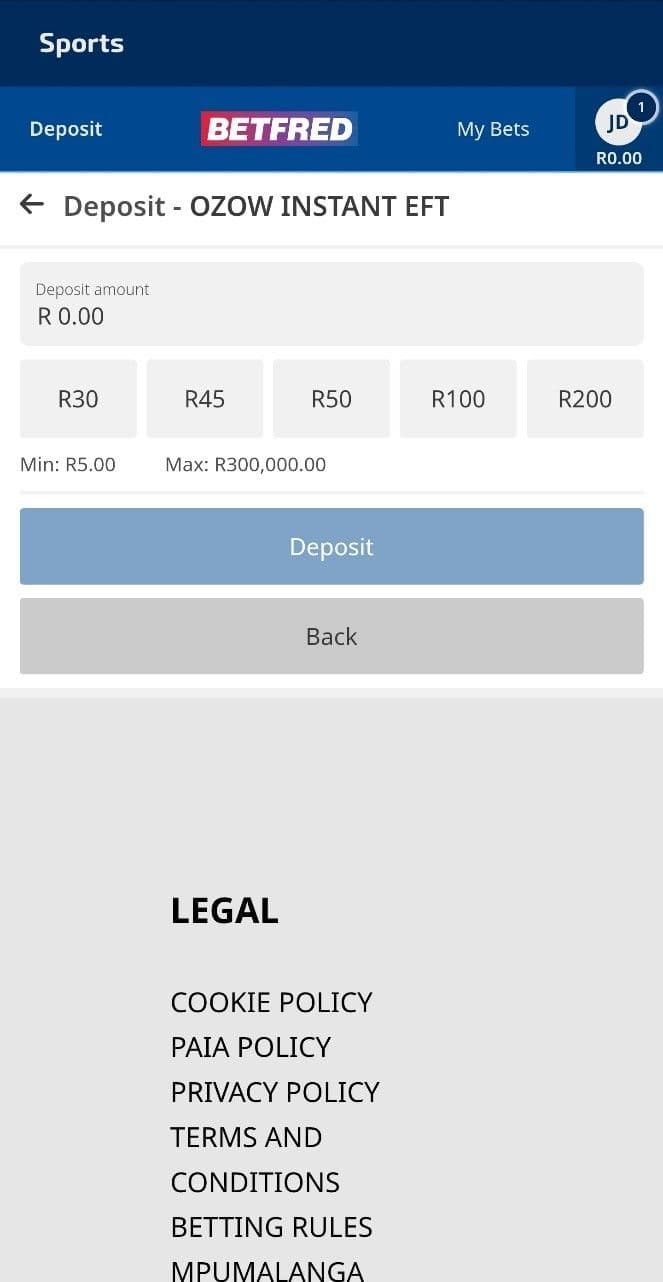
Task: Read the Privacy Policy
Action: pos(275,1092)
